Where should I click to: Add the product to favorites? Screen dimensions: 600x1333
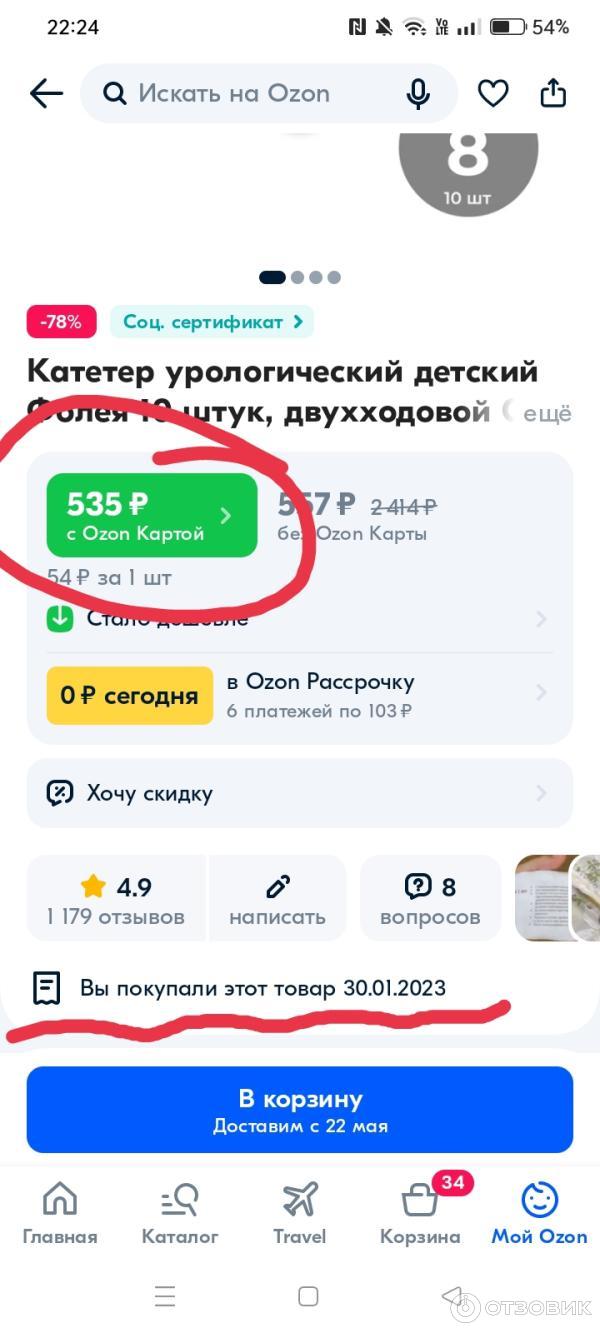(x=493, y=94)
